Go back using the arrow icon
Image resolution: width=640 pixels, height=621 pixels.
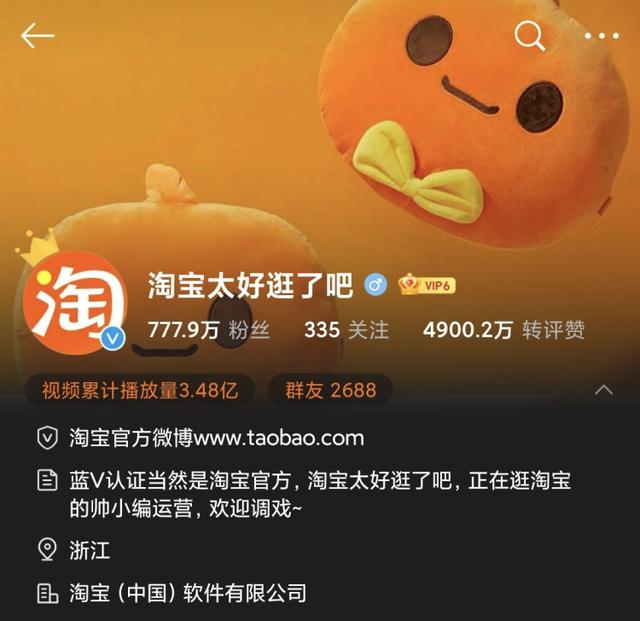pyautogui.click(x=38, y=37)
